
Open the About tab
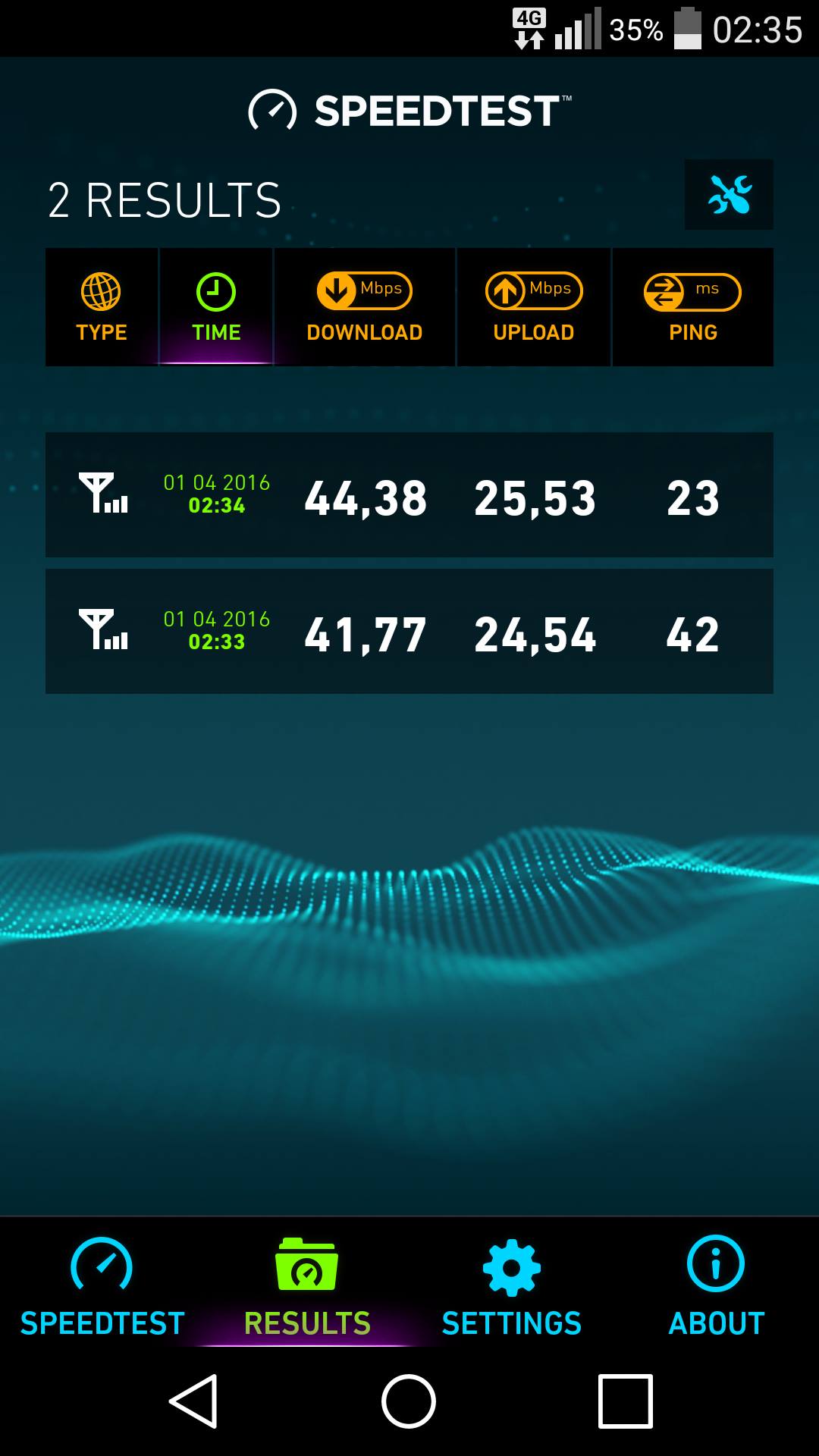click(x=717, y=1286)
